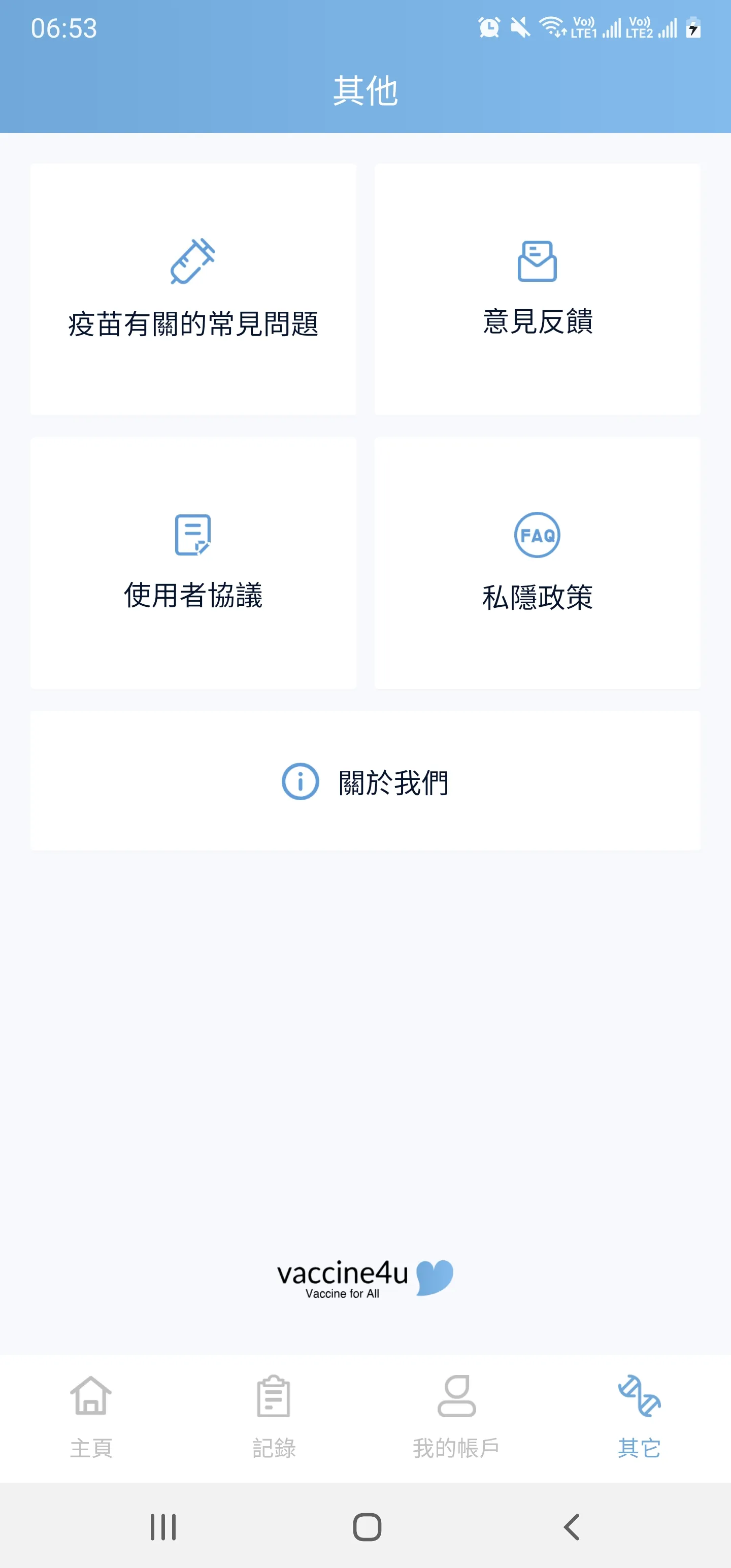The width and height of the screenshot is (731, 1568).
Task: Open the 使用者協議 user agreement
Action: 193,563
